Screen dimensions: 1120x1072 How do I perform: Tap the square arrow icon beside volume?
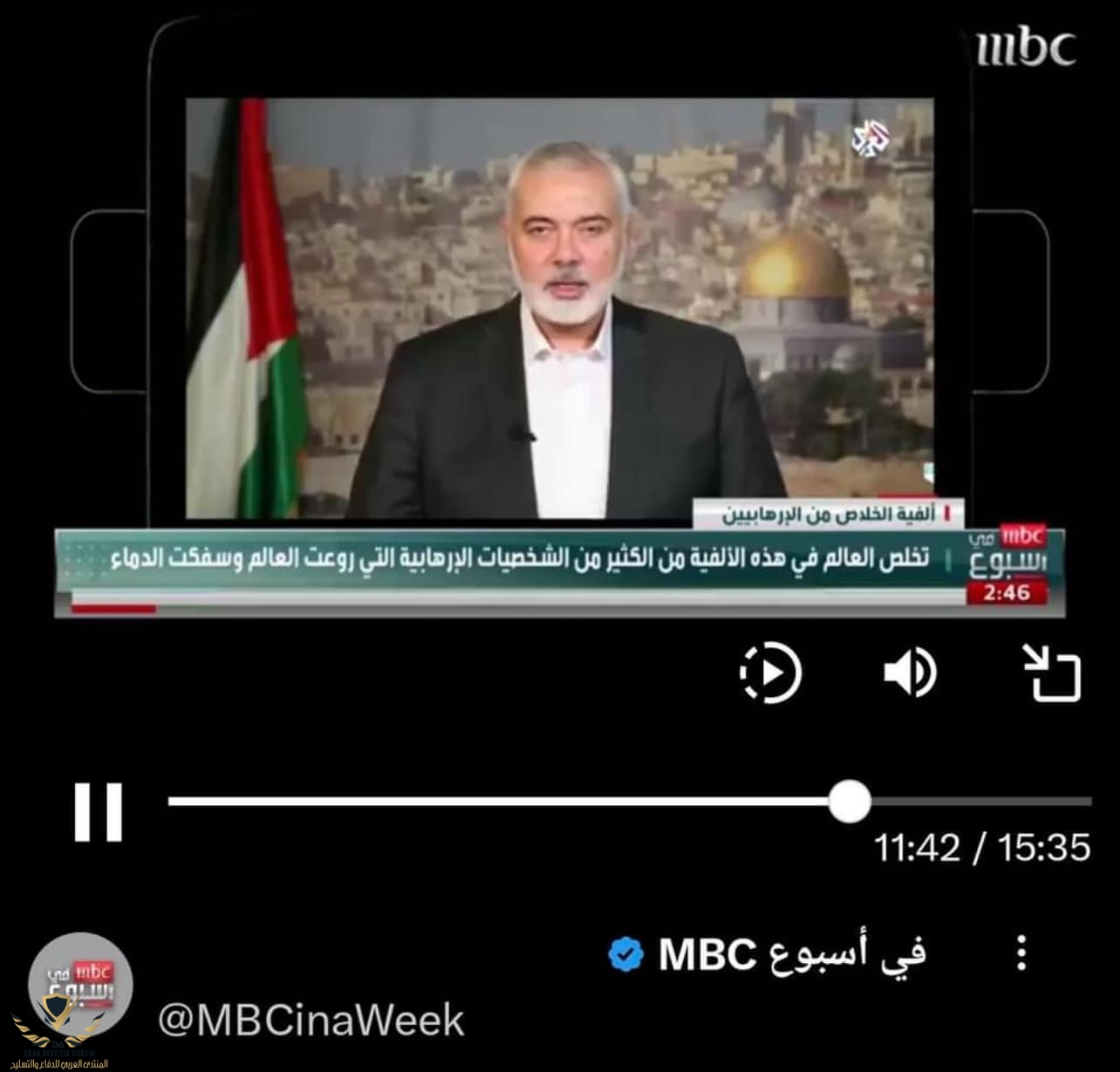(x=1052, y=673)
